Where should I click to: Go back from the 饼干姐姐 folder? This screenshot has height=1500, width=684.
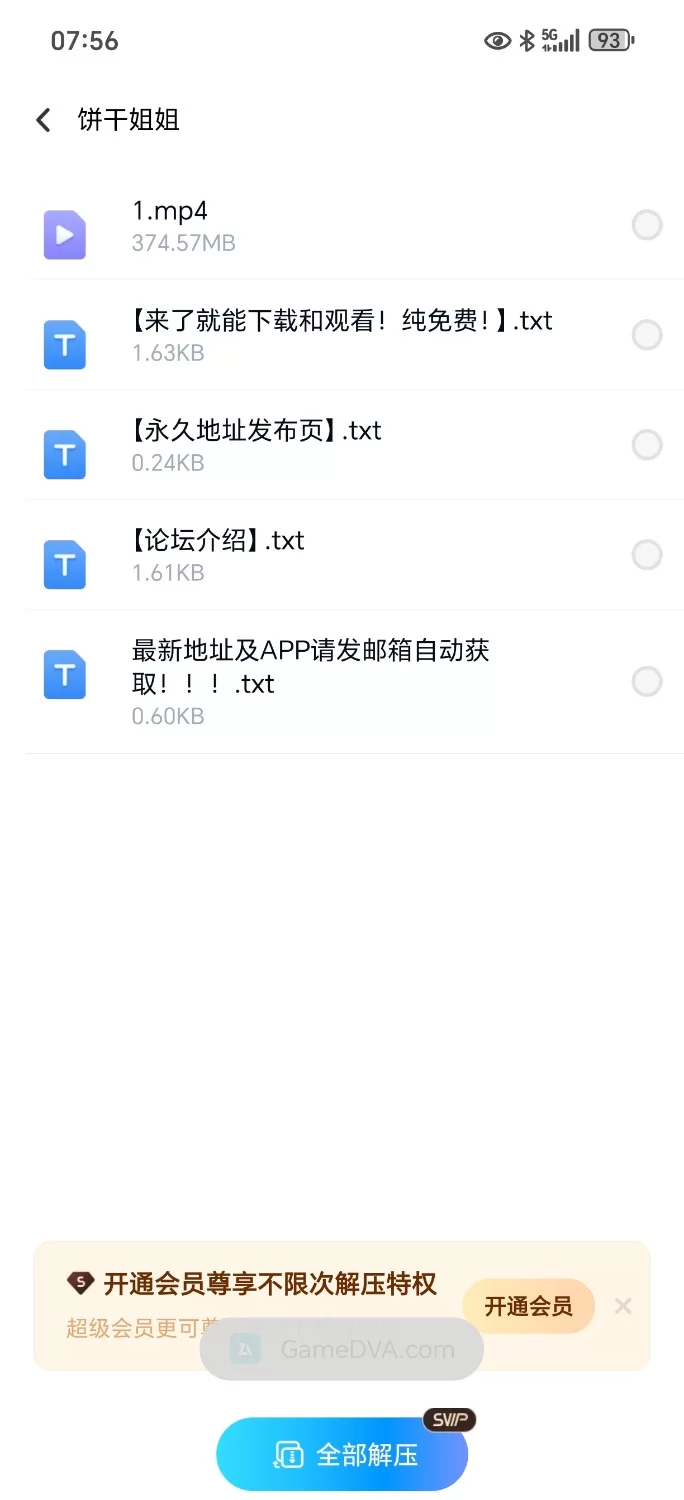[x=43, y=121]
